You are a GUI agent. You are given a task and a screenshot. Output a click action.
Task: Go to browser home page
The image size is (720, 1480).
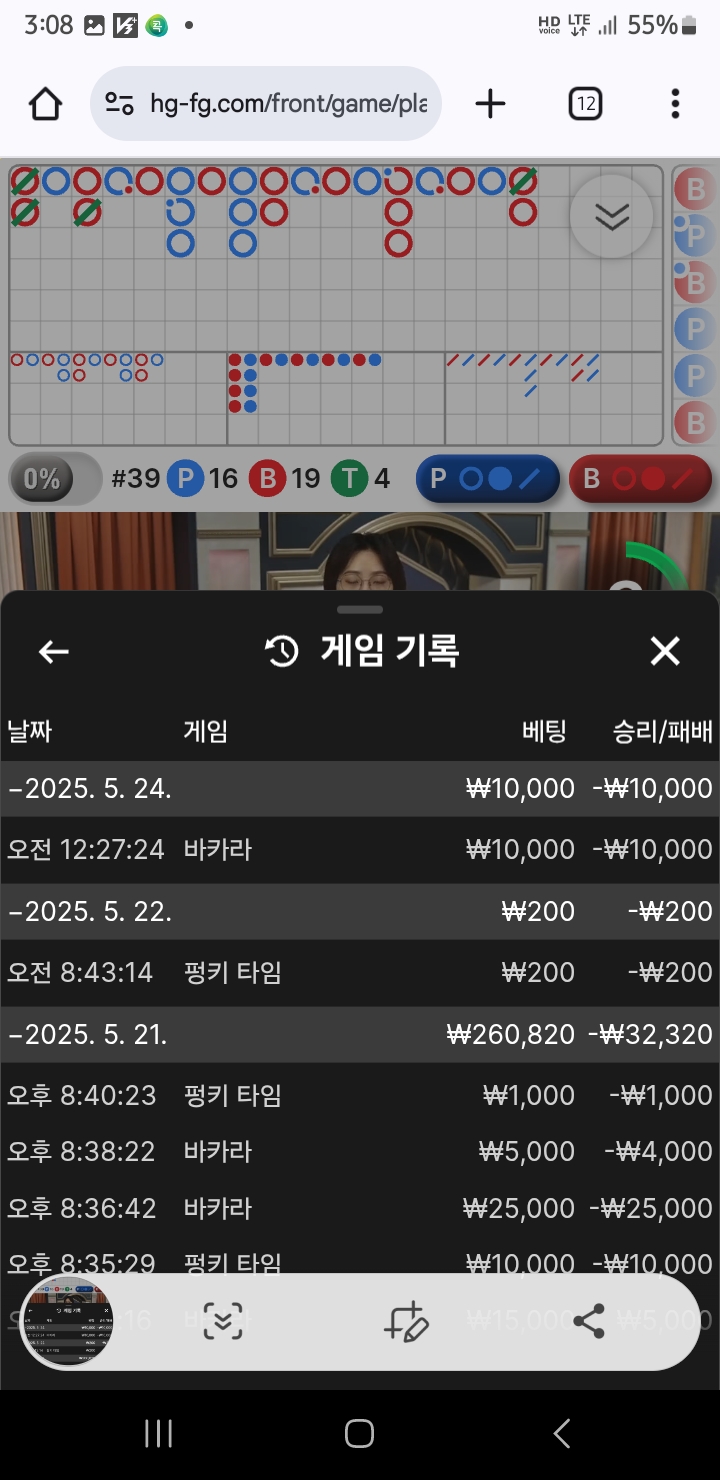(46, 104)
